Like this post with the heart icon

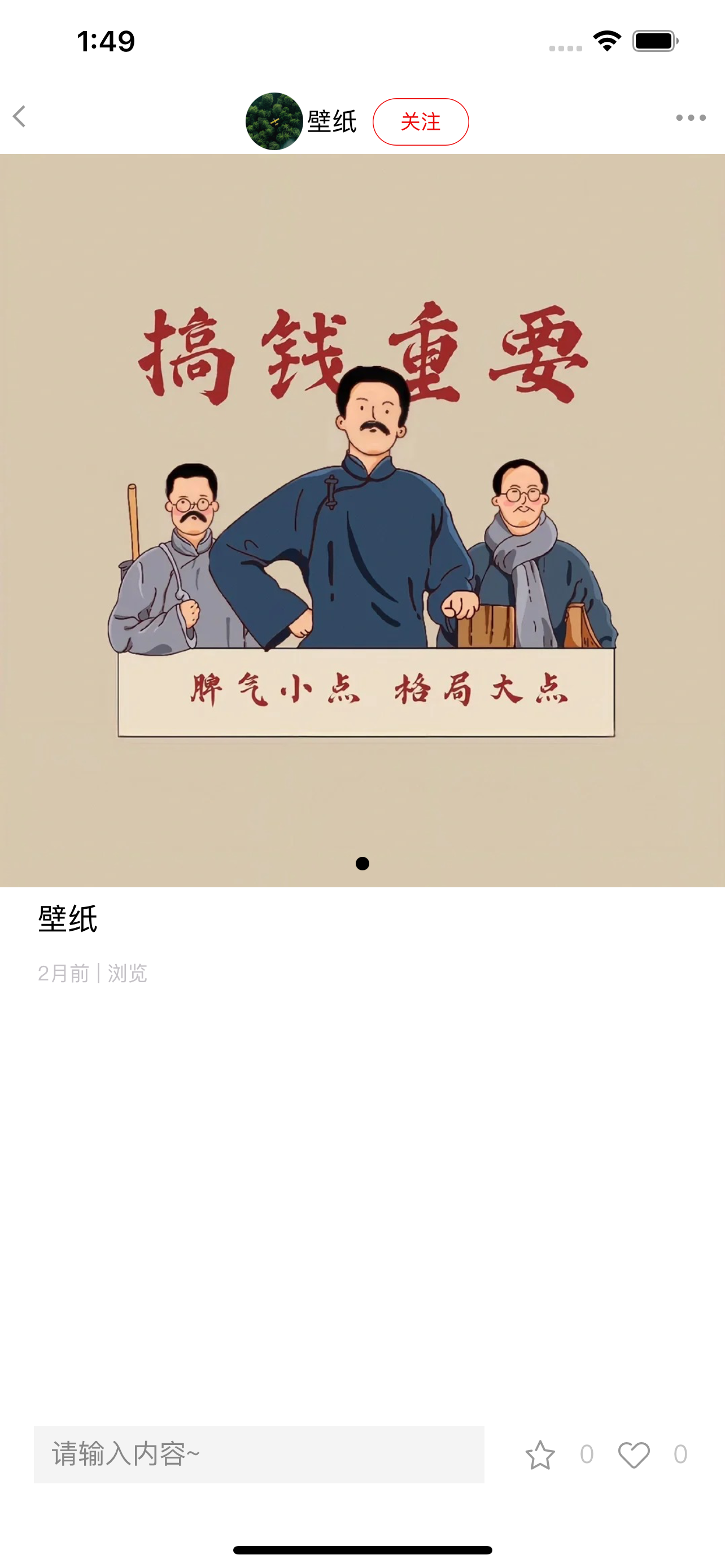634,1455
